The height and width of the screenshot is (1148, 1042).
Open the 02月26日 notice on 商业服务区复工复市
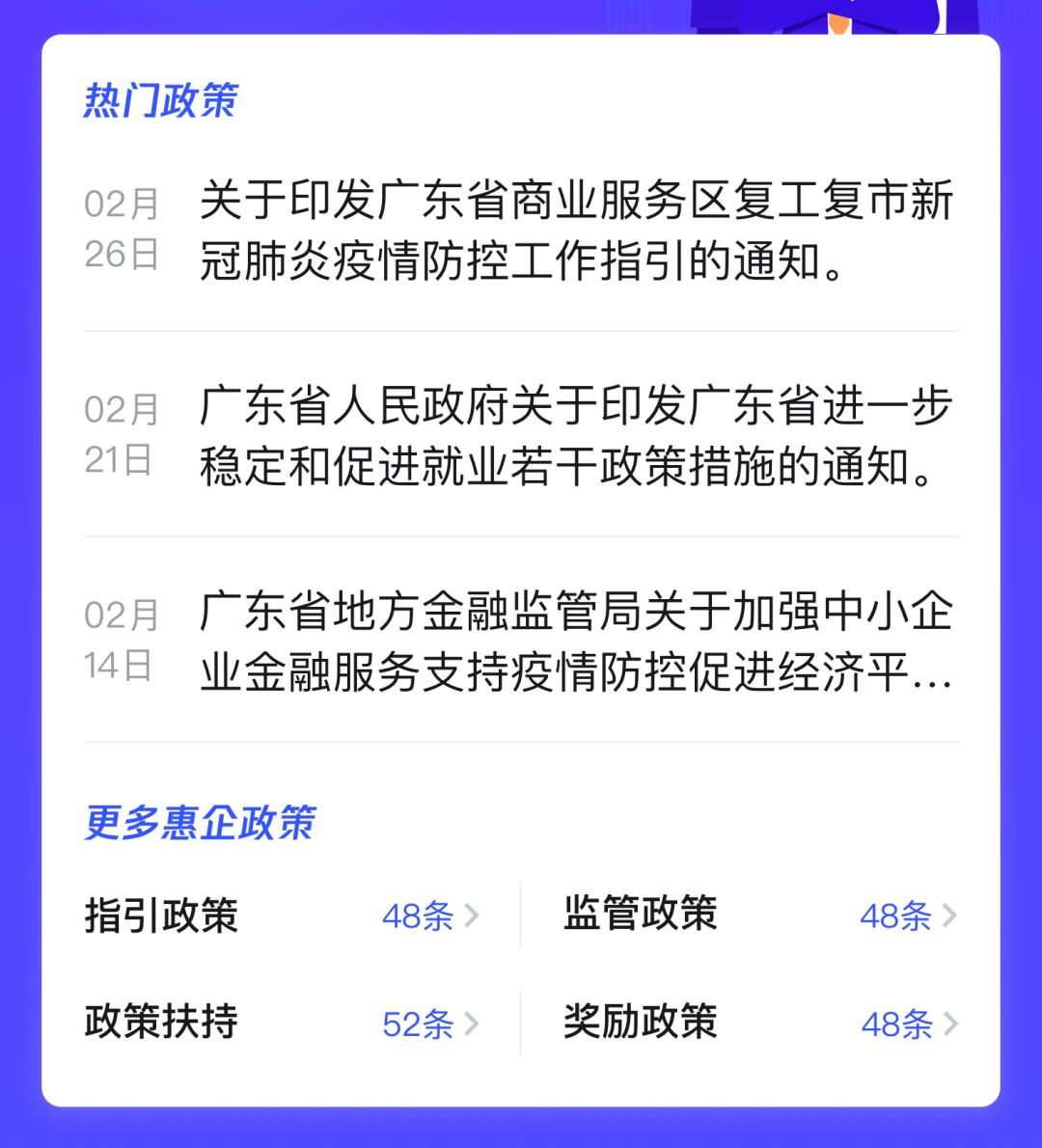click(x=575, y=230)
